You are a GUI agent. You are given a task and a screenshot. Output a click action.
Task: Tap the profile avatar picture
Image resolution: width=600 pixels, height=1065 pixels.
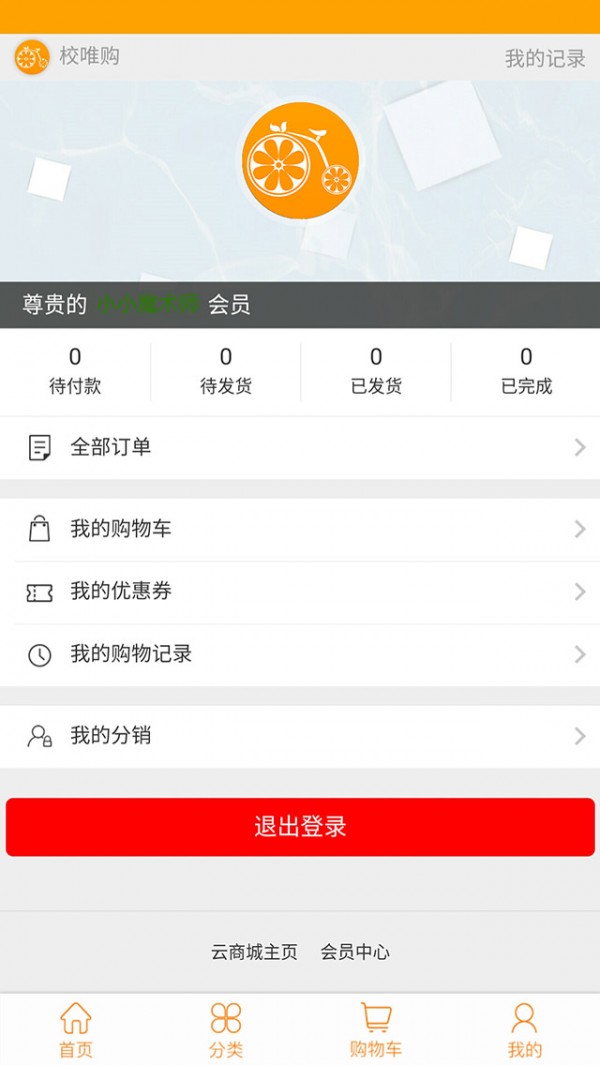[x=300, y=160]
